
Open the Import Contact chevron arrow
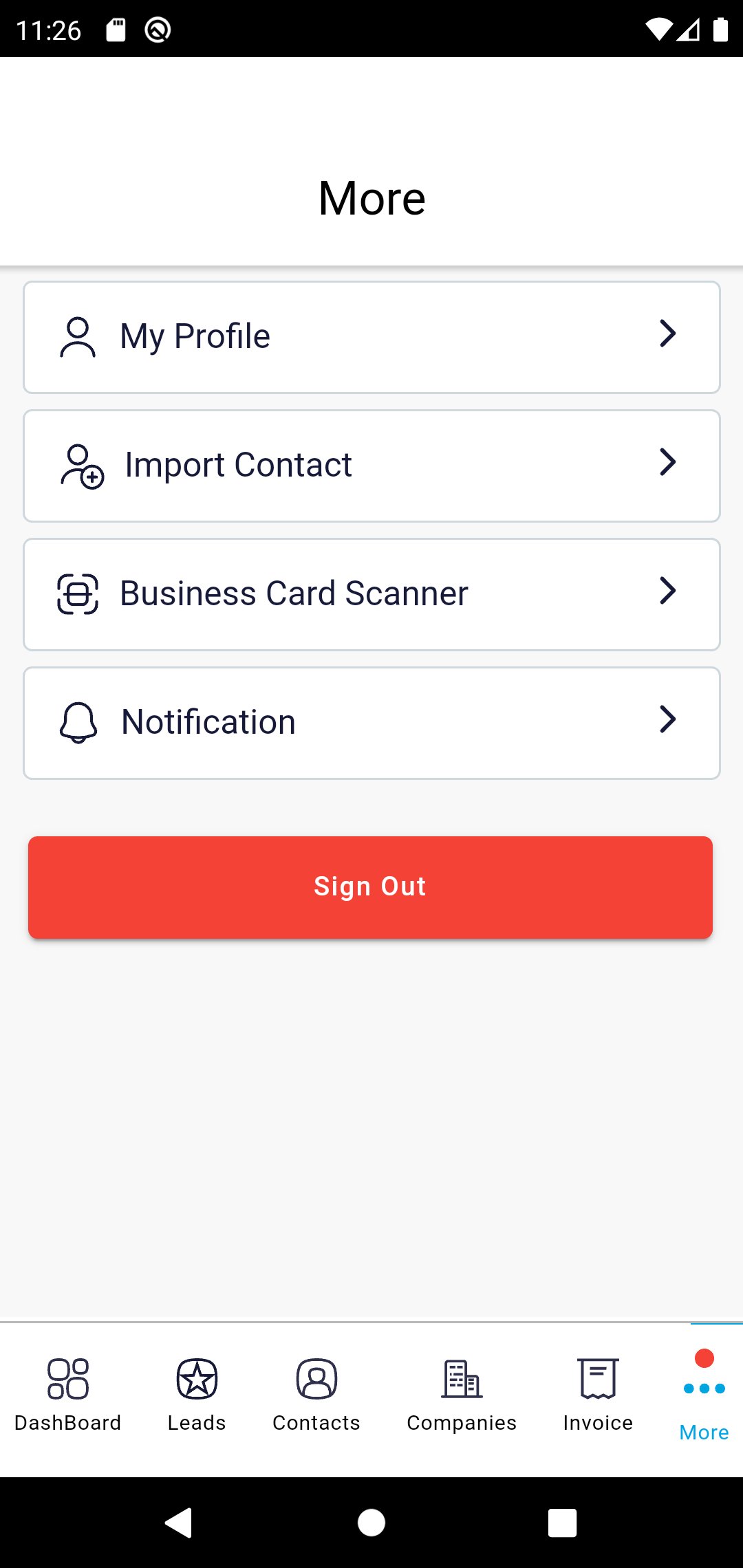(667, 463)
